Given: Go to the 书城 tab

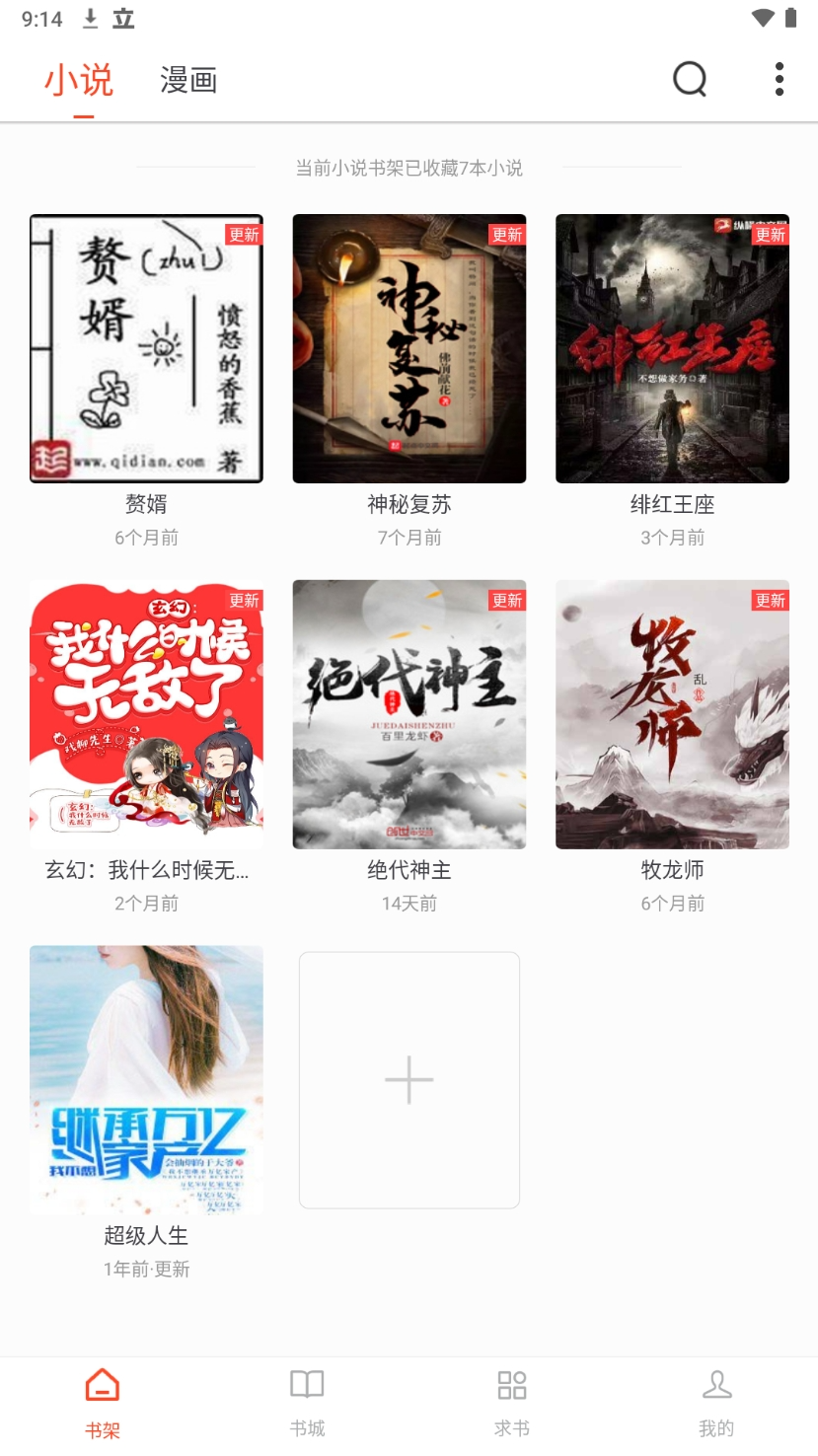Looking at the screenshot, I should (x=307, y=1403).
